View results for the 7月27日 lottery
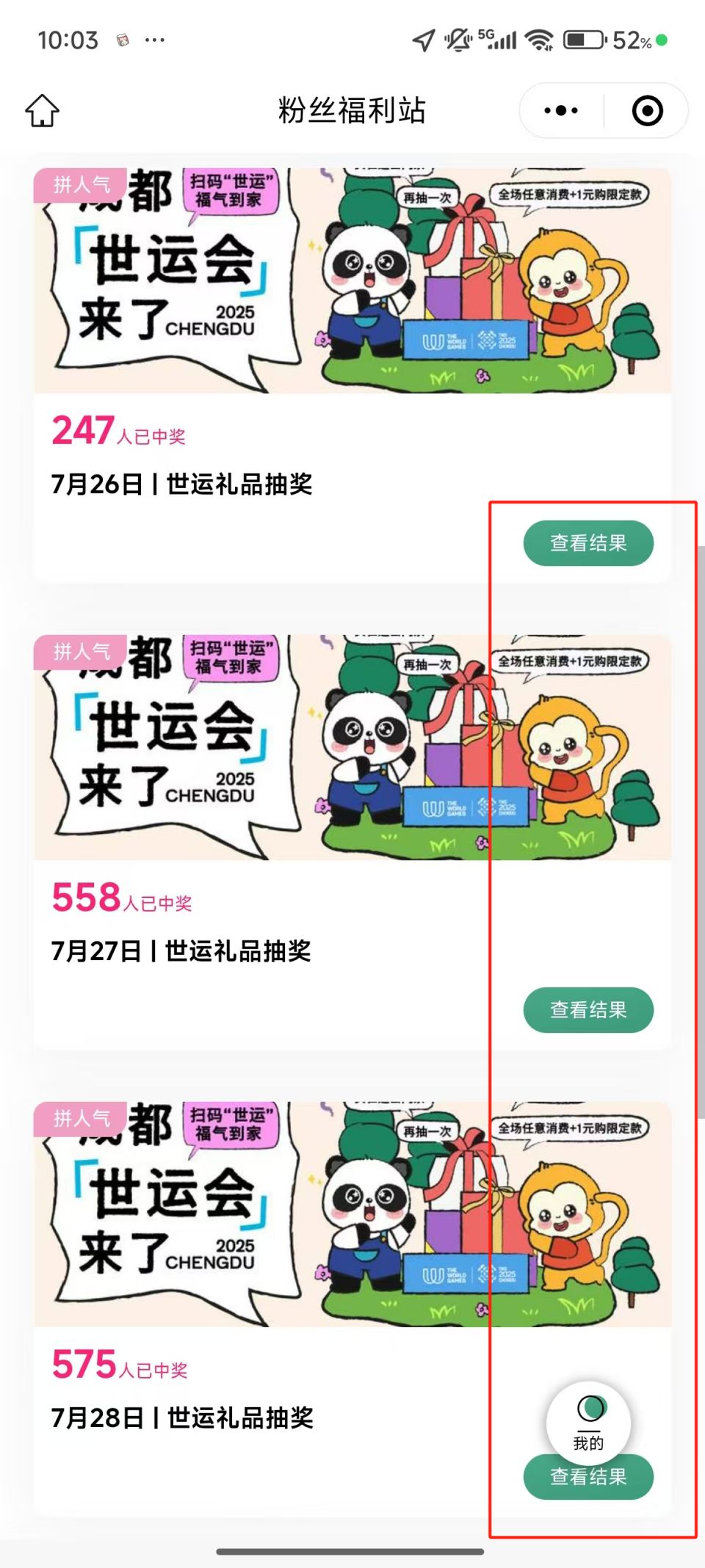 tap(588, 1010)
